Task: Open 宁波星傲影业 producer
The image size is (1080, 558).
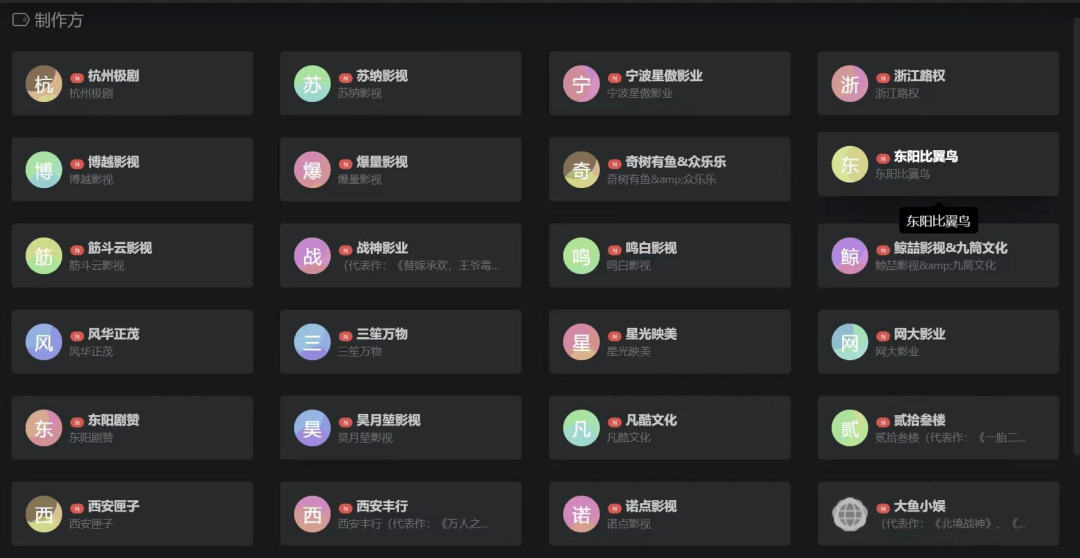Action: pos(669,84)
